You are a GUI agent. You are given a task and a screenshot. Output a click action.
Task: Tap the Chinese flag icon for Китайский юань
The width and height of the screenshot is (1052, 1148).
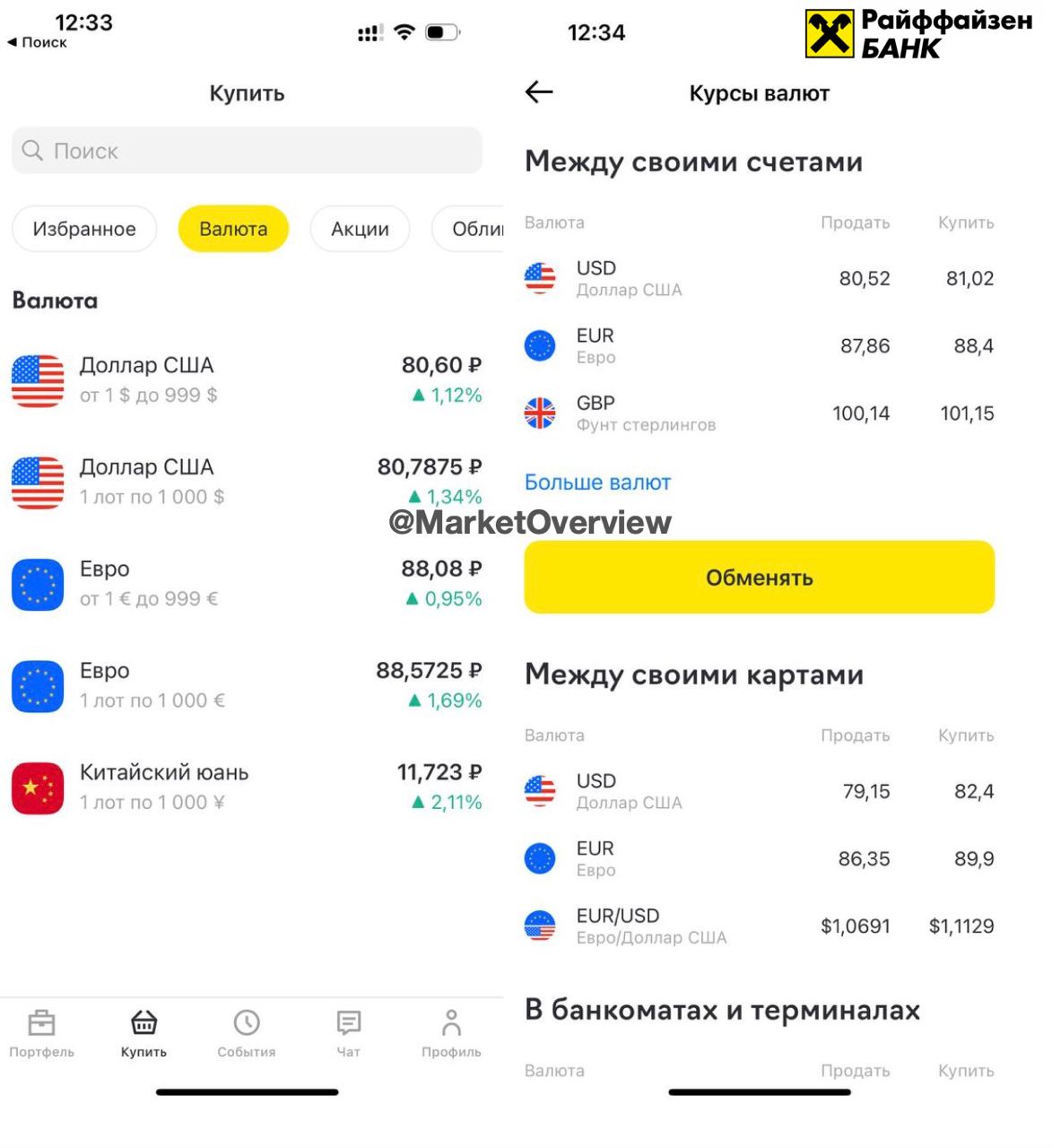(37, 787)
